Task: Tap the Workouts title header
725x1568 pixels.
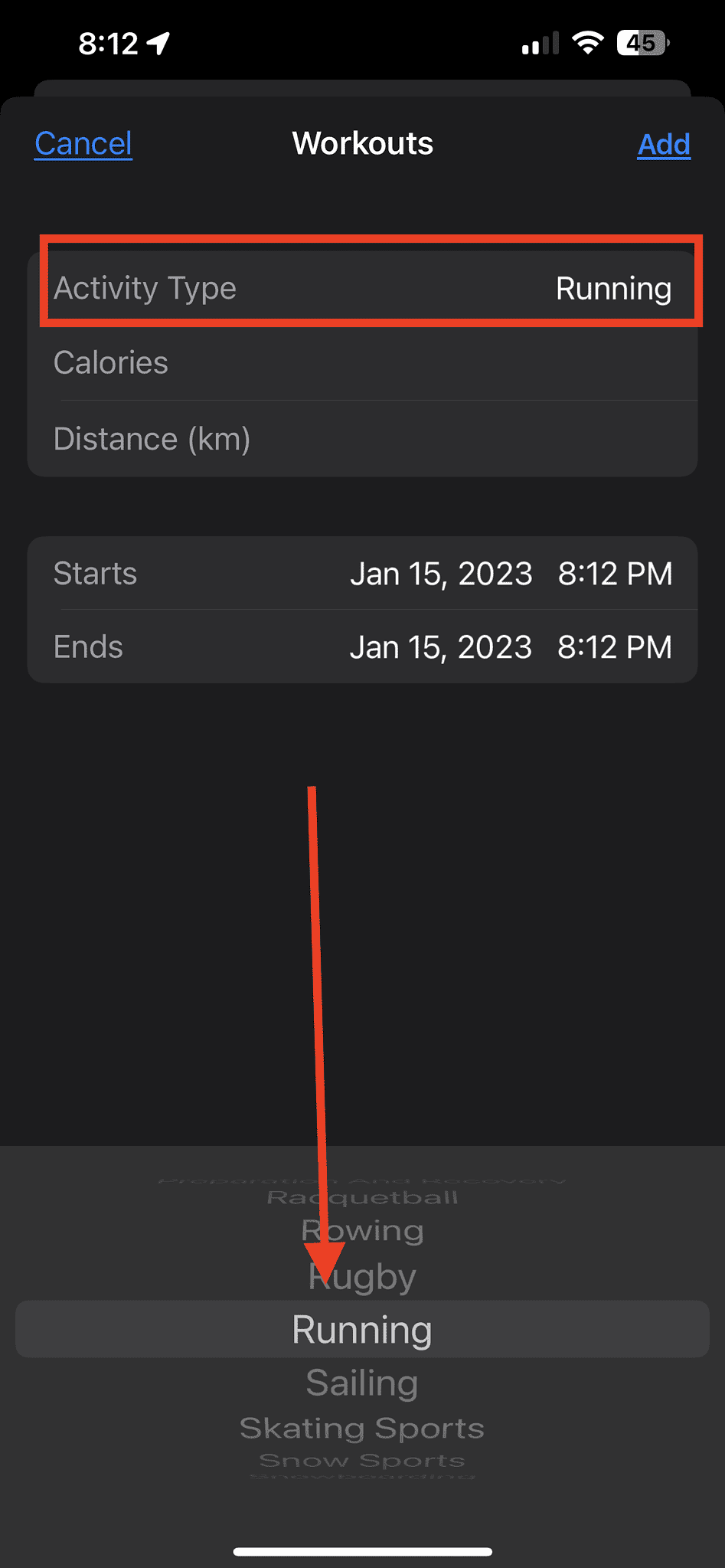Action: [361, 143]
